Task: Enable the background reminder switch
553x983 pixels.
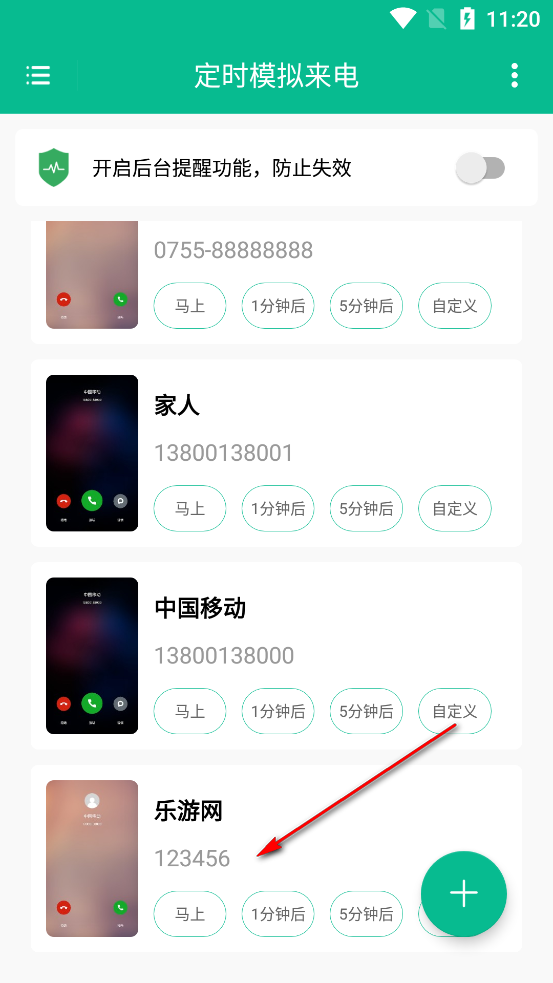Action: point(481,168)
